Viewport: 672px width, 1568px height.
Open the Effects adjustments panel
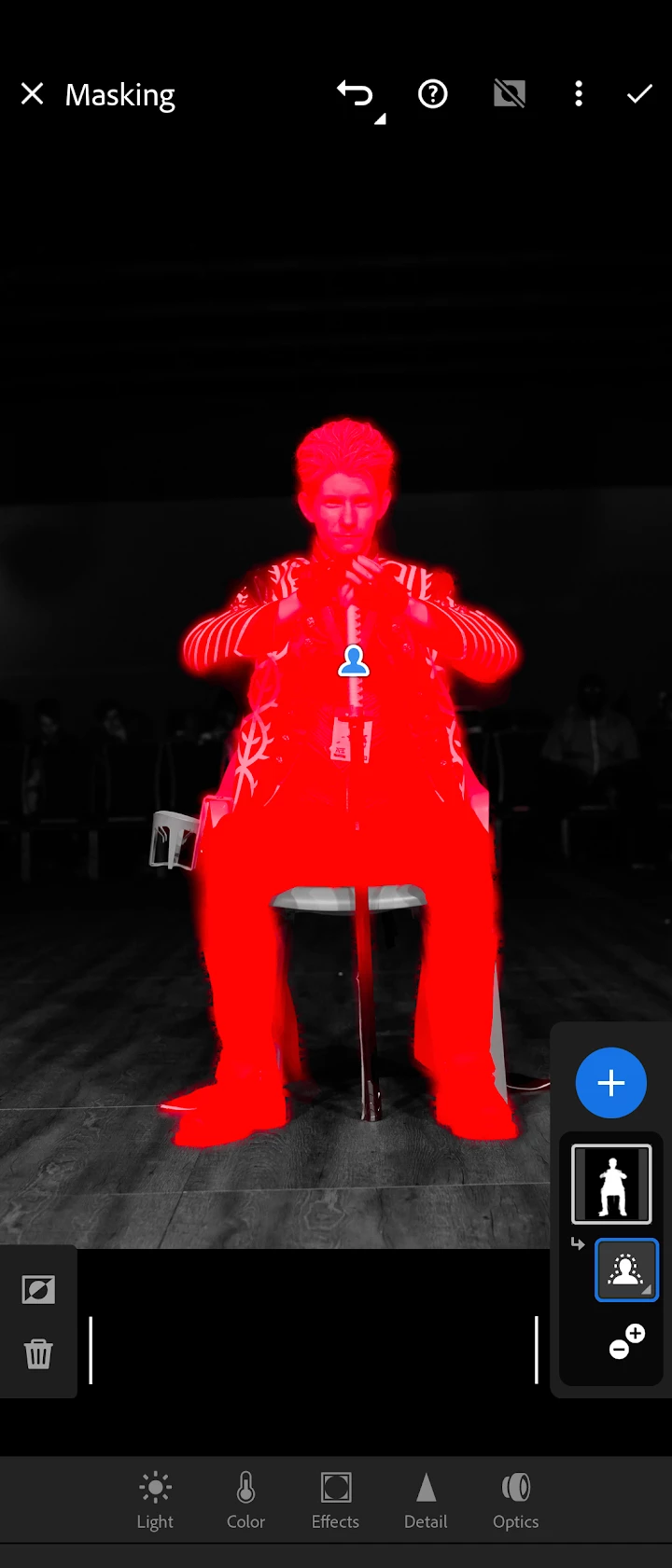(335, 1500)
